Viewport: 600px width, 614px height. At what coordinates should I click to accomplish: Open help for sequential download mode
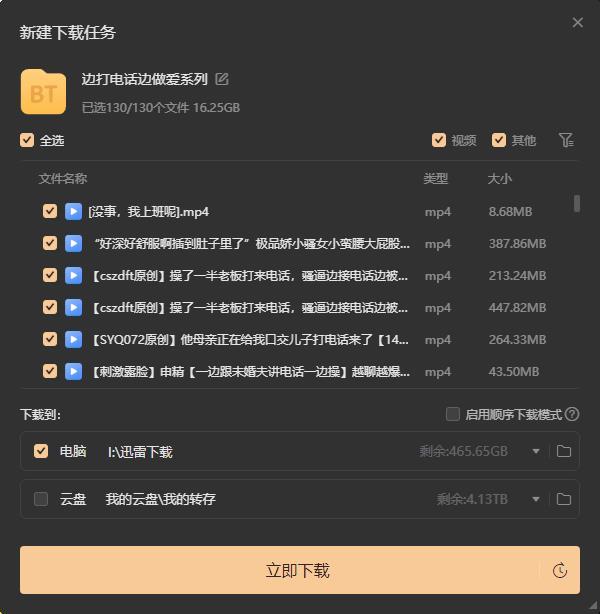(572, 414)
